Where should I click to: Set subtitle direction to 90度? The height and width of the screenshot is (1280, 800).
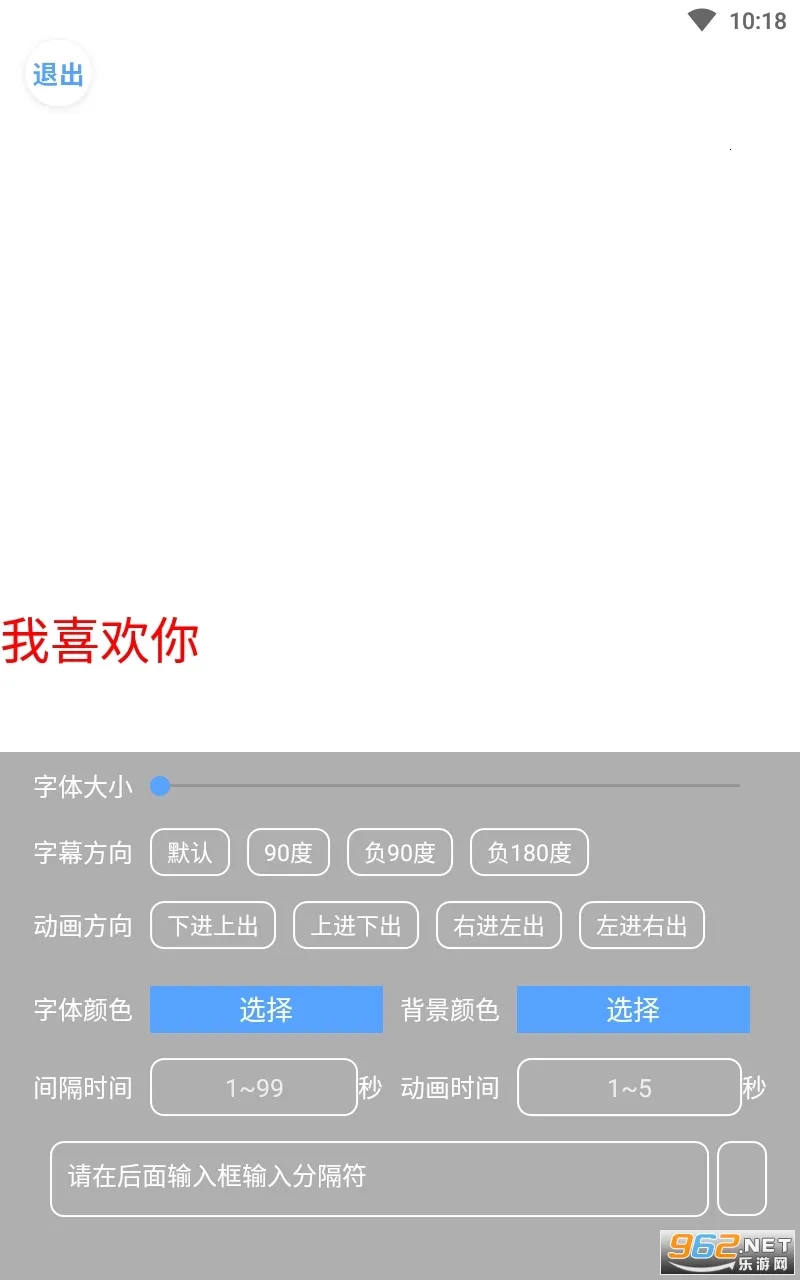click(x=288, y=853)
